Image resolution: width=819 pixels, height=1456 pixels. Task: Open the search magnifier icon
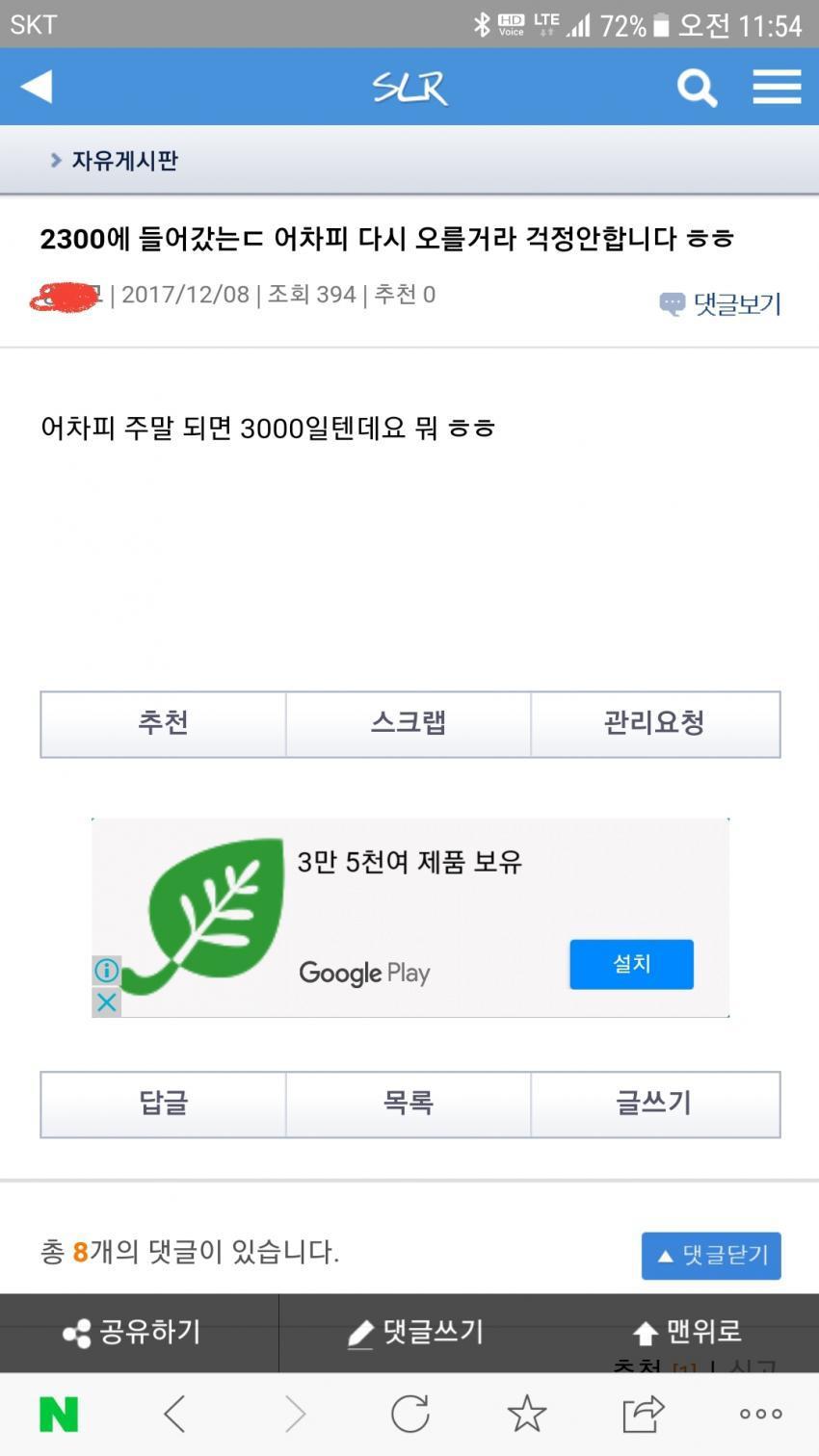(697, 88)
